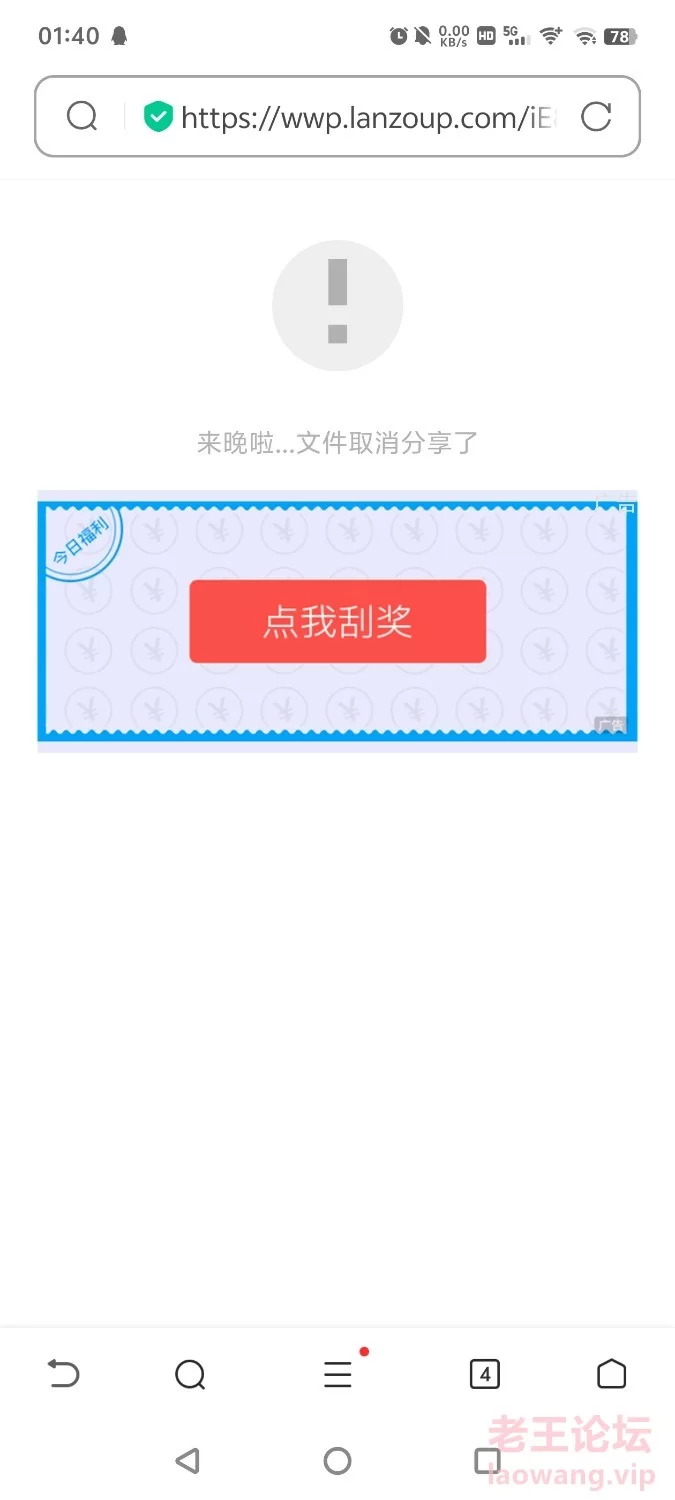This screenshot has height=1500, width=675.
Task: Tap the red 点我刮奖 button
Action: tap(338, 622)
